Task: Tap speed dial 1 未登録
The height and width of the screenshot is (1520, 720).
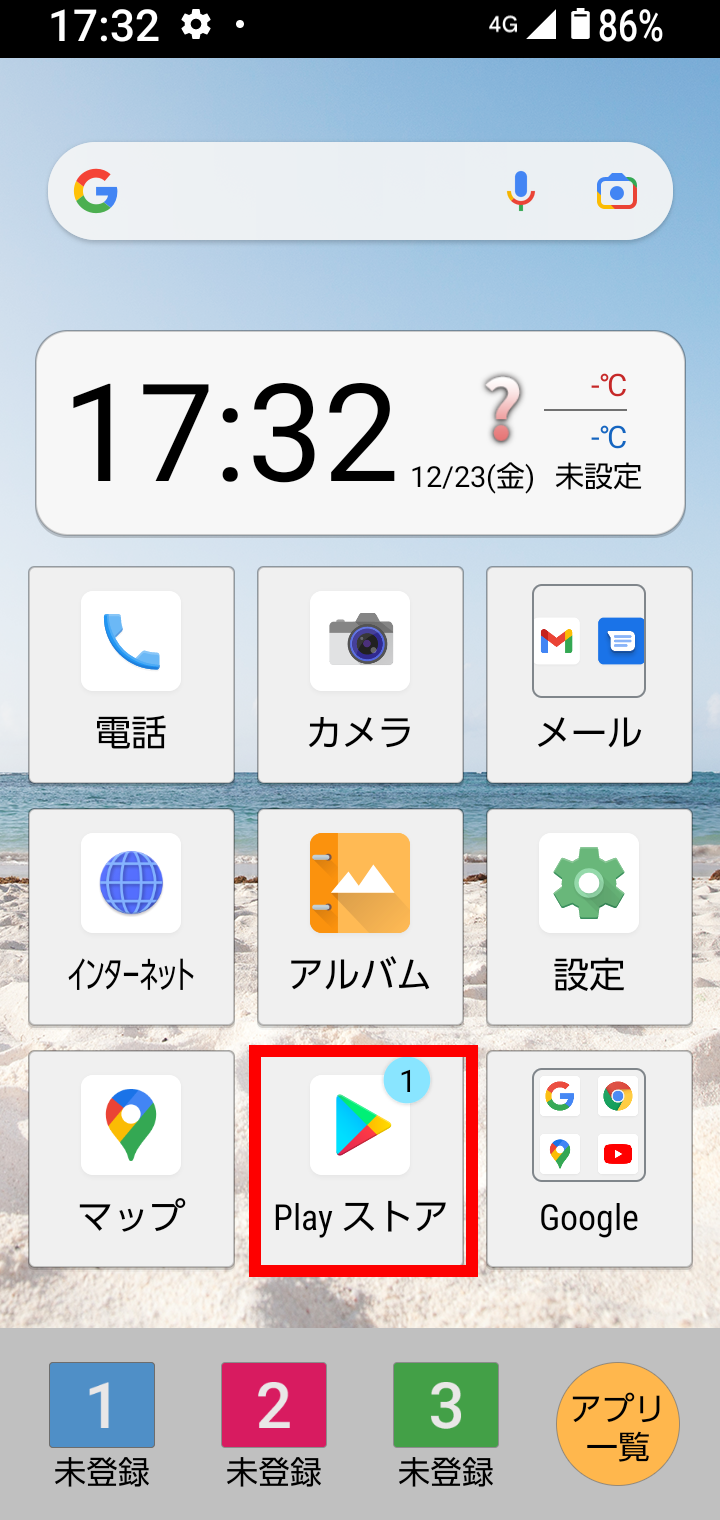Action: [x=102, y=1422]
